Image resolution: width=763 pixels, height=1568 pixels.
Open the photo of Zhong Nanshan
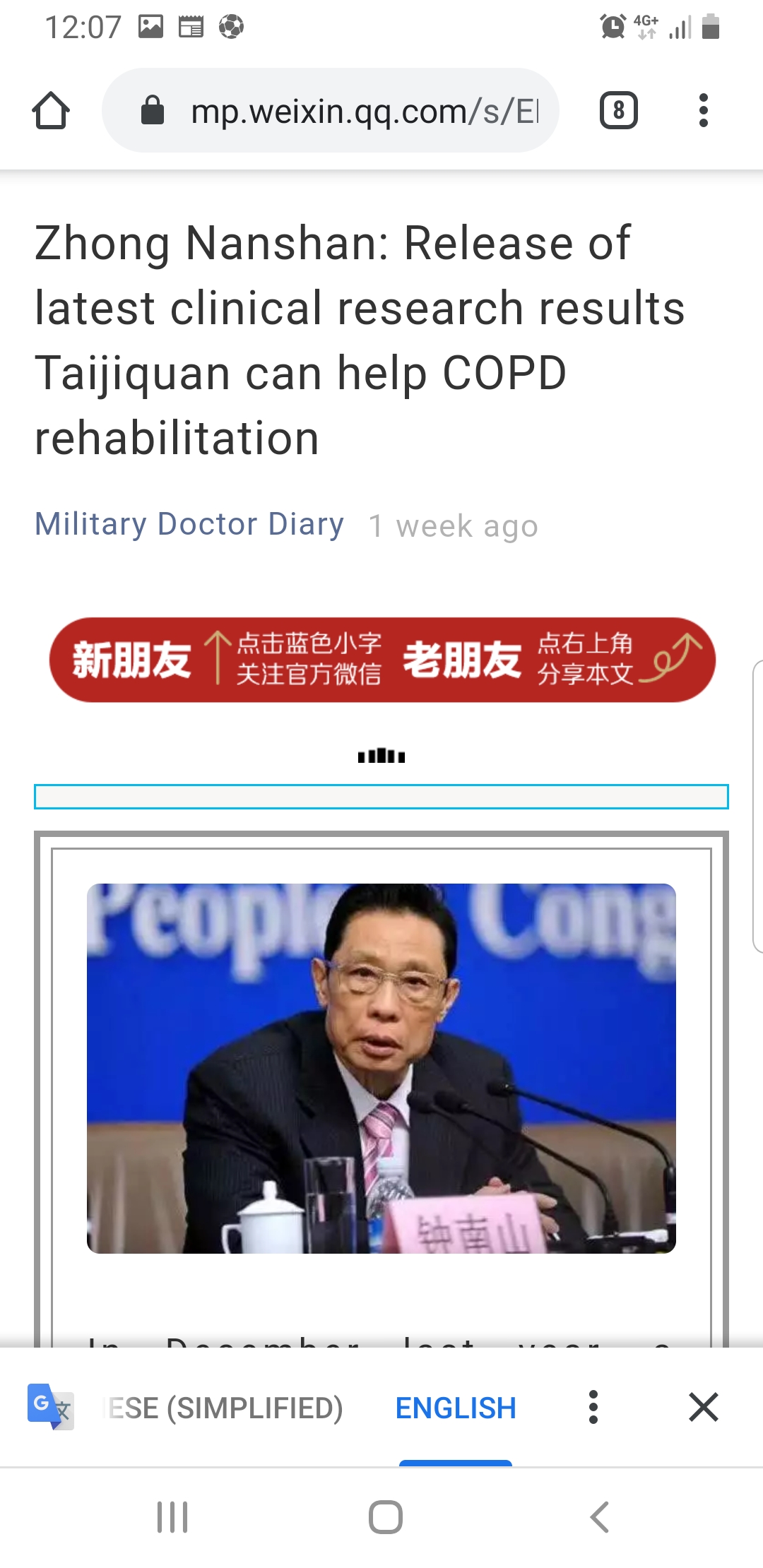[x=381, y=1068]
